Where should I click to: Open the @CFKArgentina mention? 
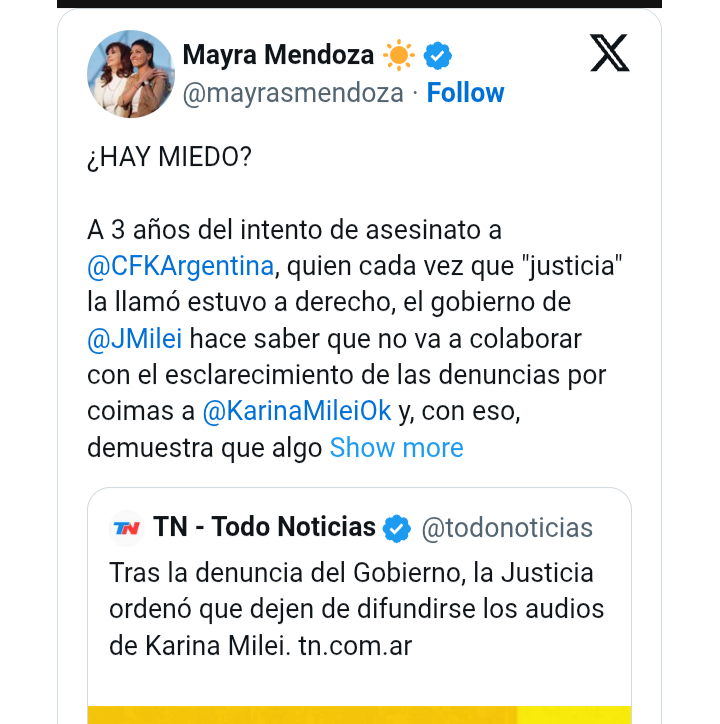pyautogui.click(x=180, y=267)
